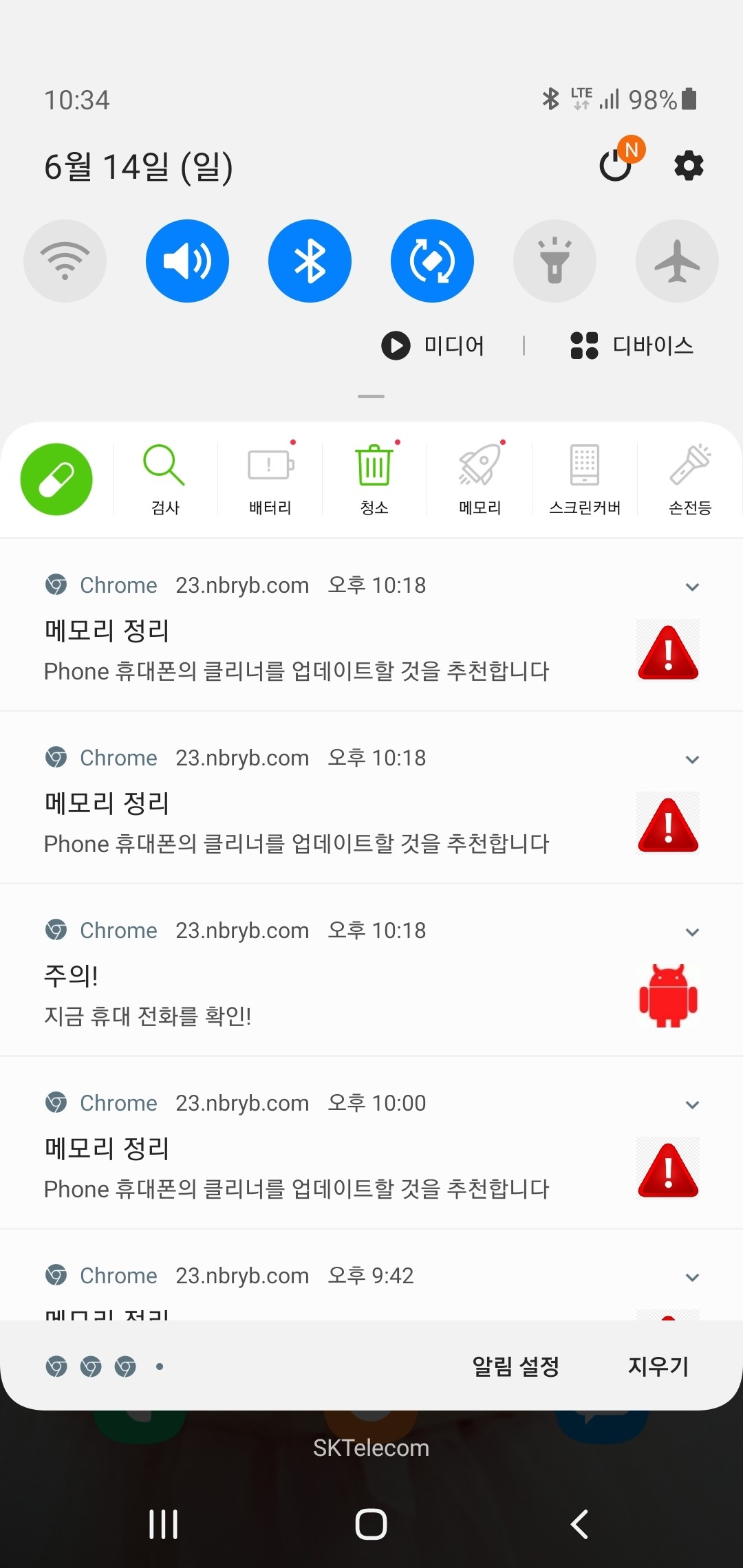The width and height of the screenshot is (743, 1568).
Task: Open the 미디어 media panel
Action: coord(433,346)
